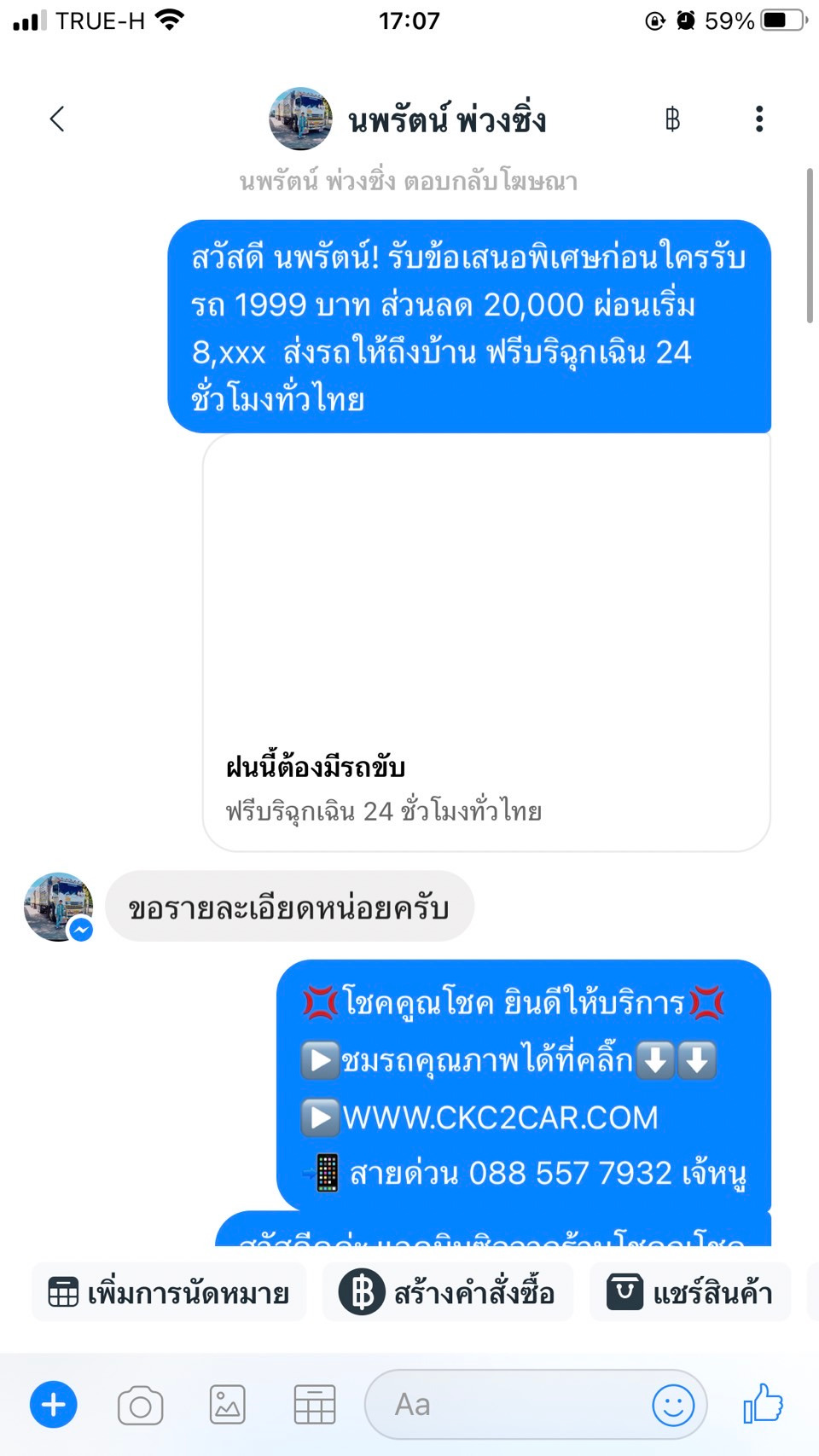The height and width of the screenshot is (1456, 819).
Task: Open นพรัตน์ พ่วงซิ่ง profile from header
Action: [408, 119]
